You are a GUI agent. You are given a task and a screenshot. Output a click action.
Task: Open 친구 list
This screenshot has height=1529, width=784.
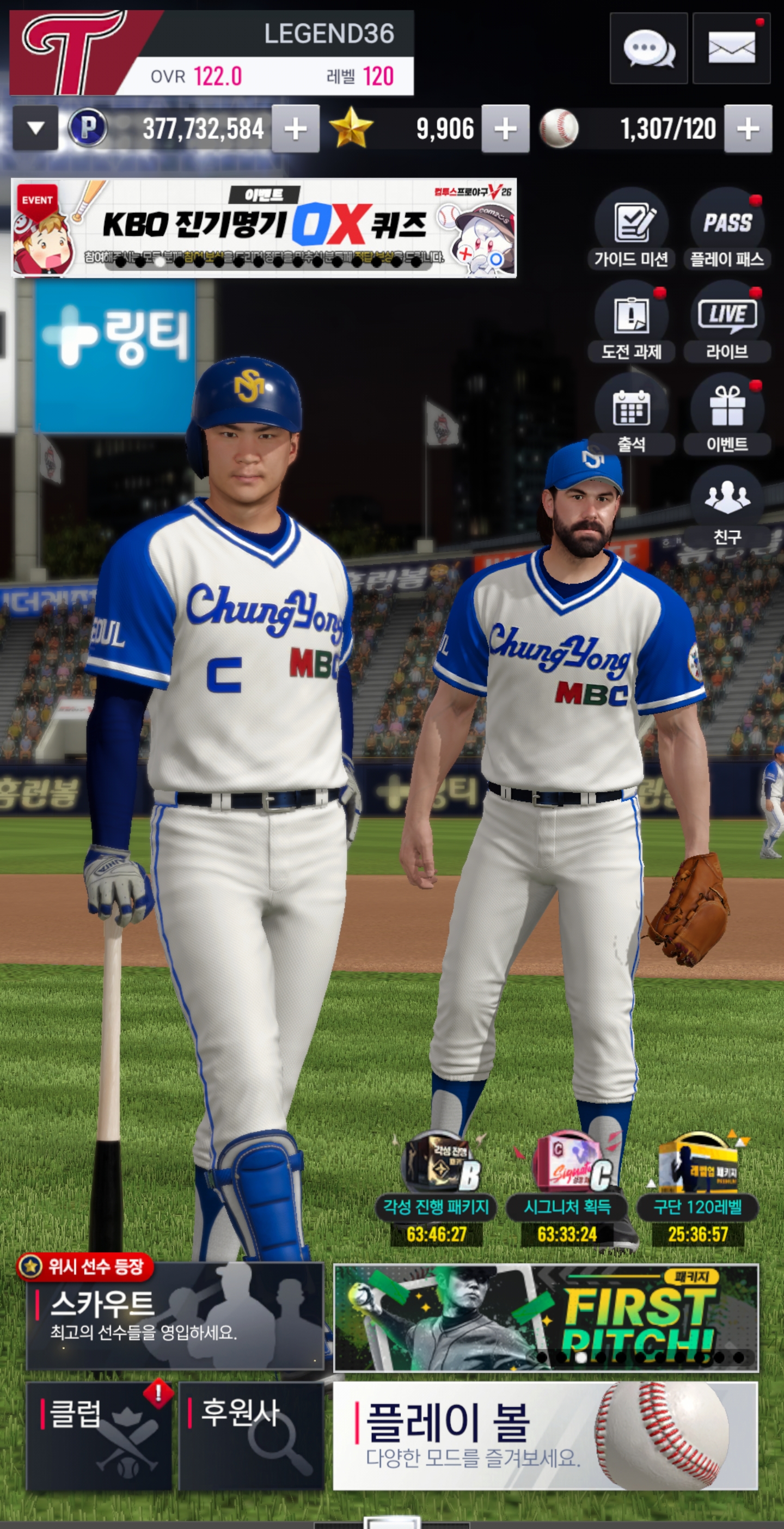tap(727, 507)
